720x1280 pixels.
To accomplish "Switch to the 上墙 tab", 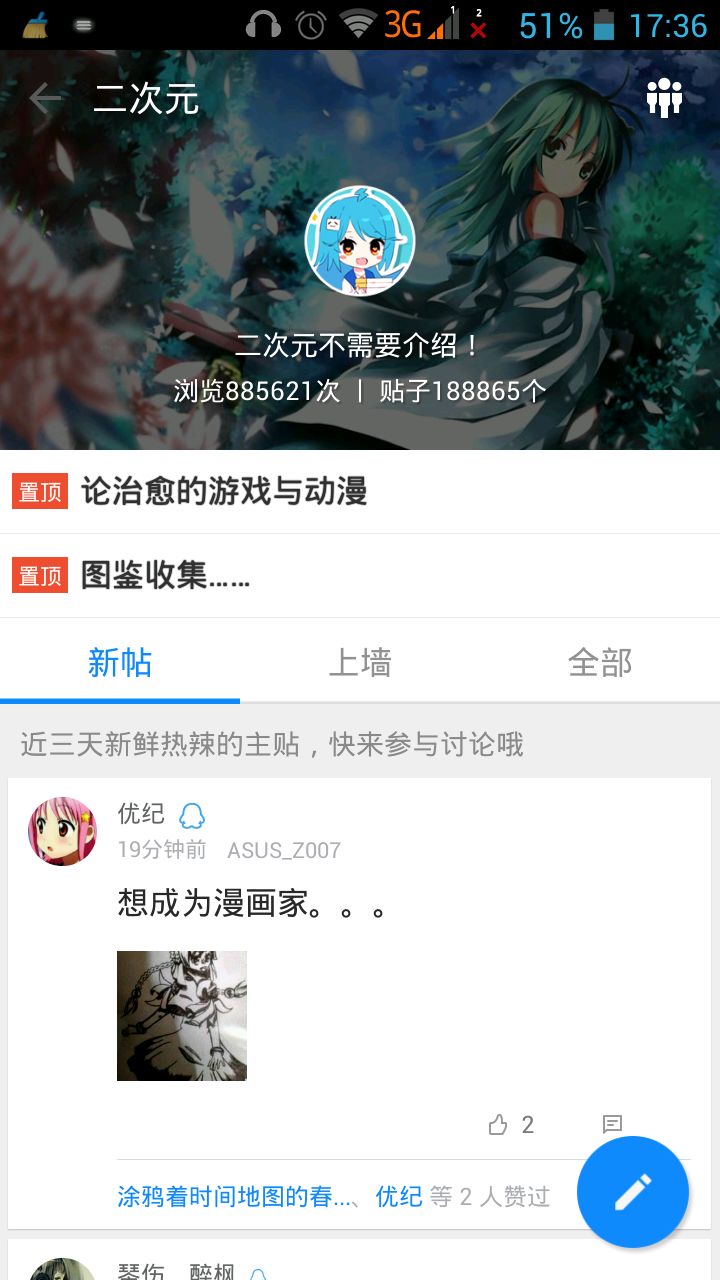I will pos(360,662).
